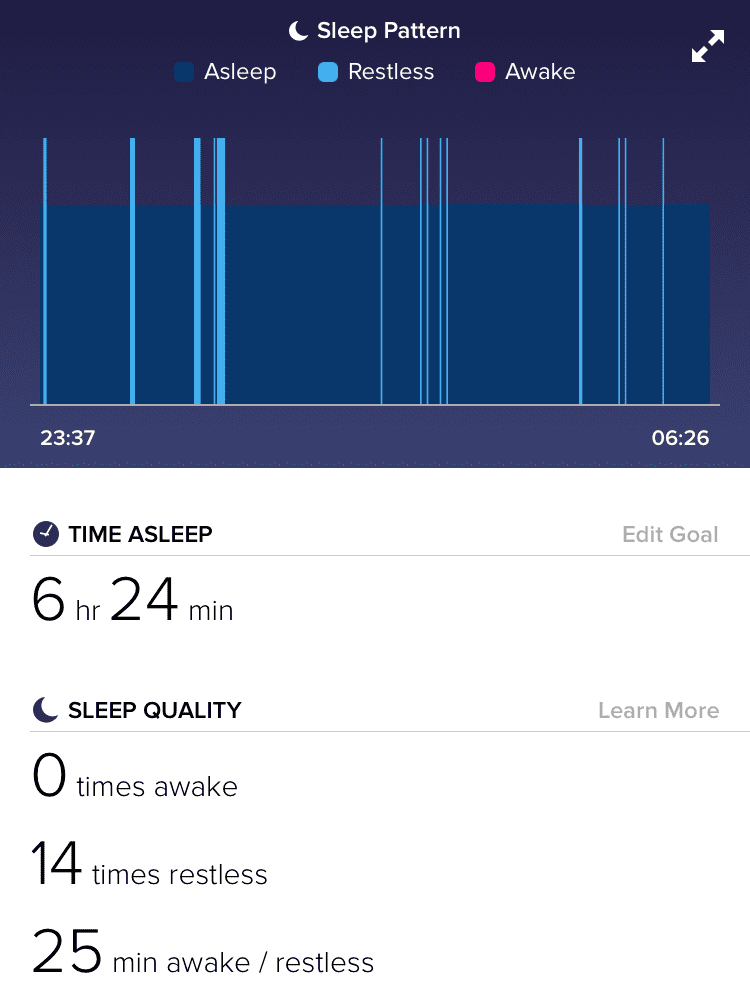The width and height of the screenshot is (750, 997).
Task: Select the Sleep Pattern header
Action: point(373,30)
